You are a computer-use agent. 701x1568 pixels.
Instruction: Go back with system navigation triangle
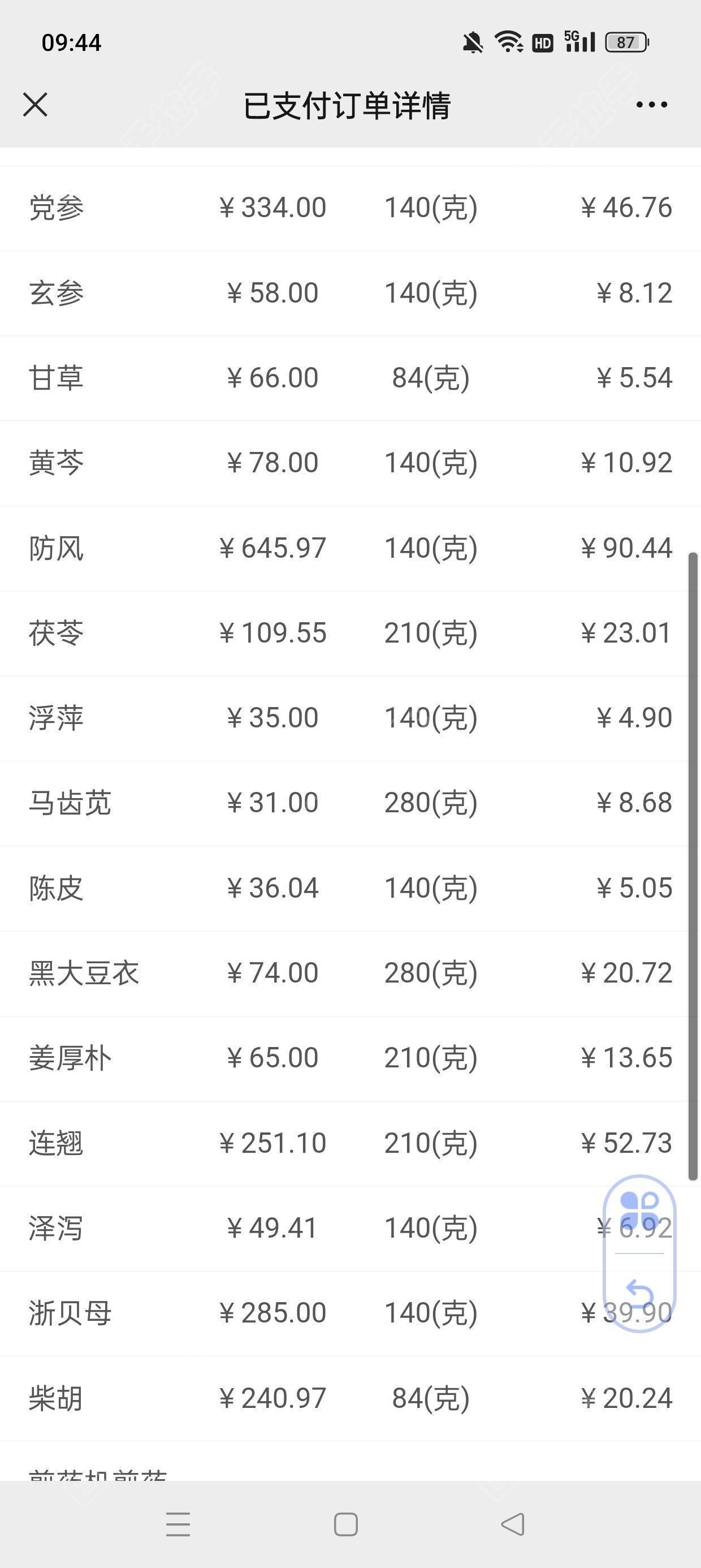tap(512, 1524)
